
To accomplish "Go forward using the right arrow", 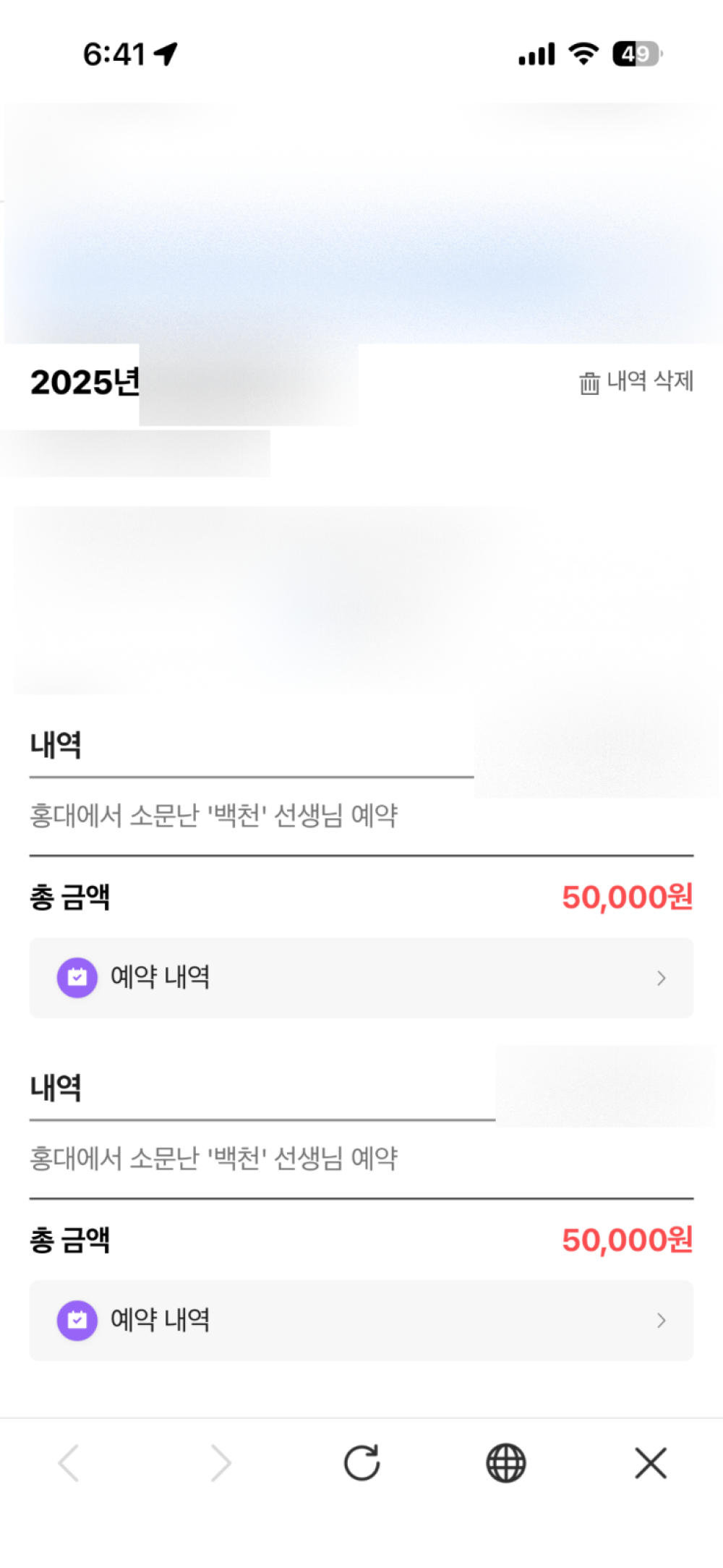I will (221, 1463).
